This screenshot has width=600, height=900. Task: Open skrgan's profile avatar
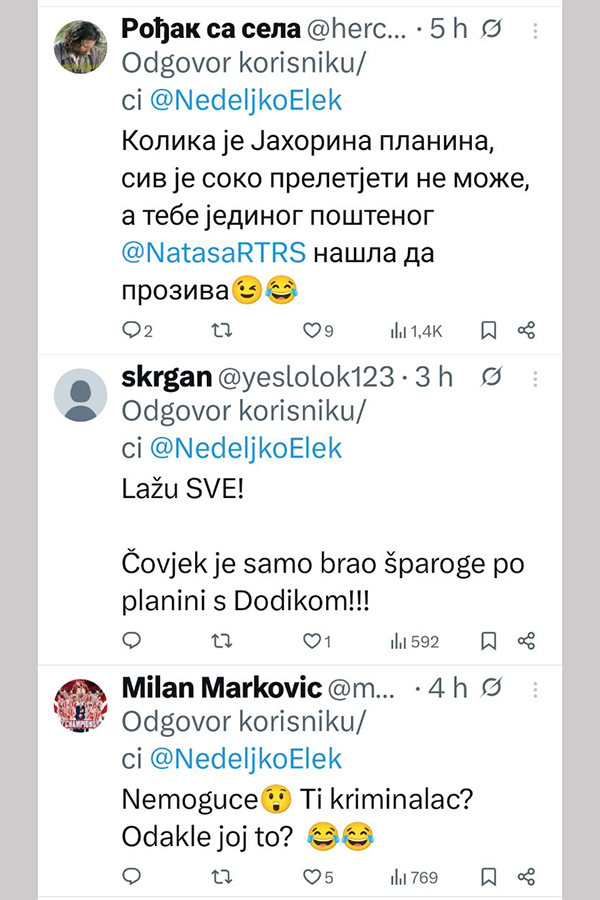(x=80, y=394)
